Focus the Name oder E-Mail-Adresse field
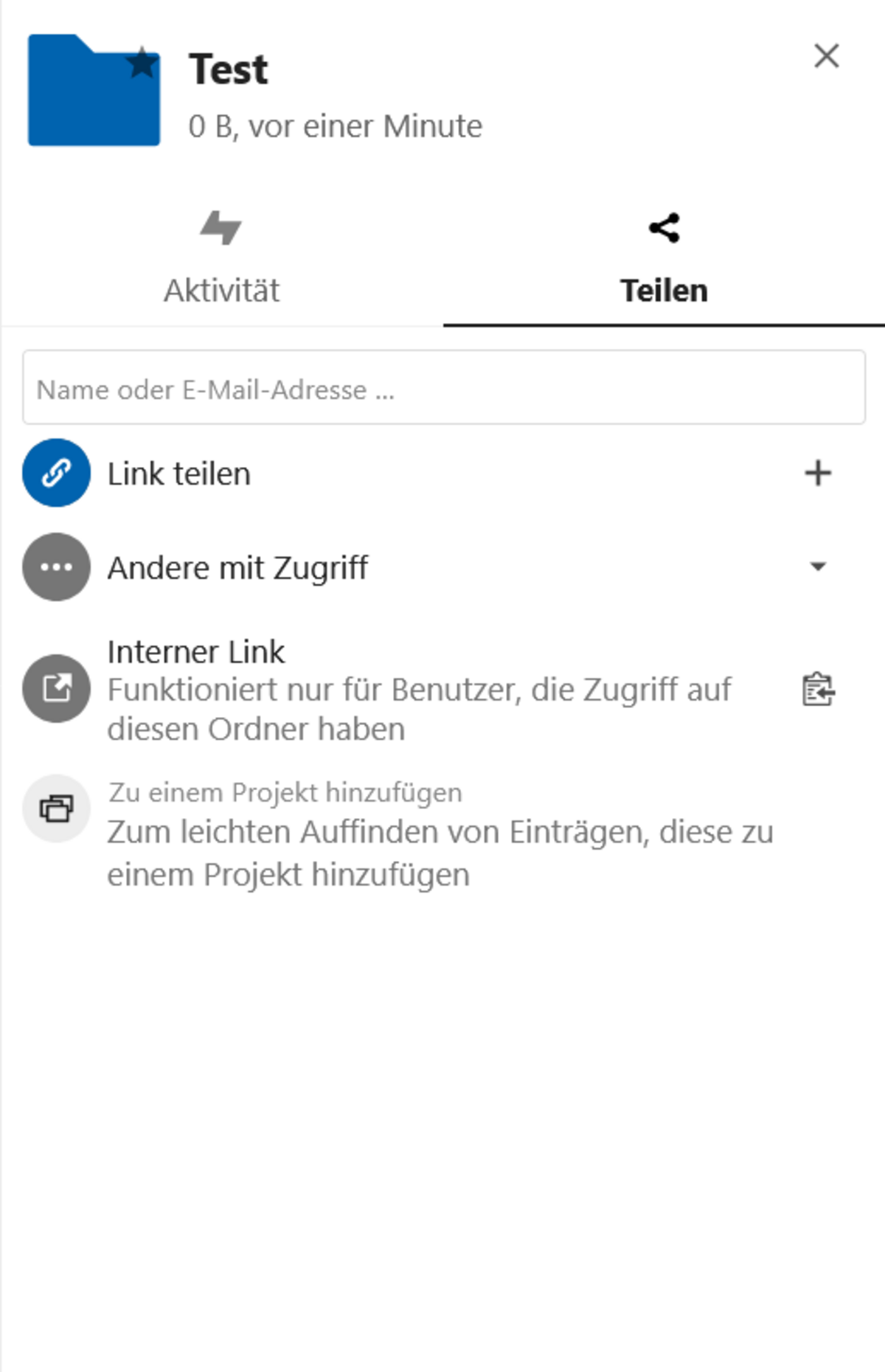The height and width of the screenshot is (1372, 885). pyautogui.click(x=442, y=388)
